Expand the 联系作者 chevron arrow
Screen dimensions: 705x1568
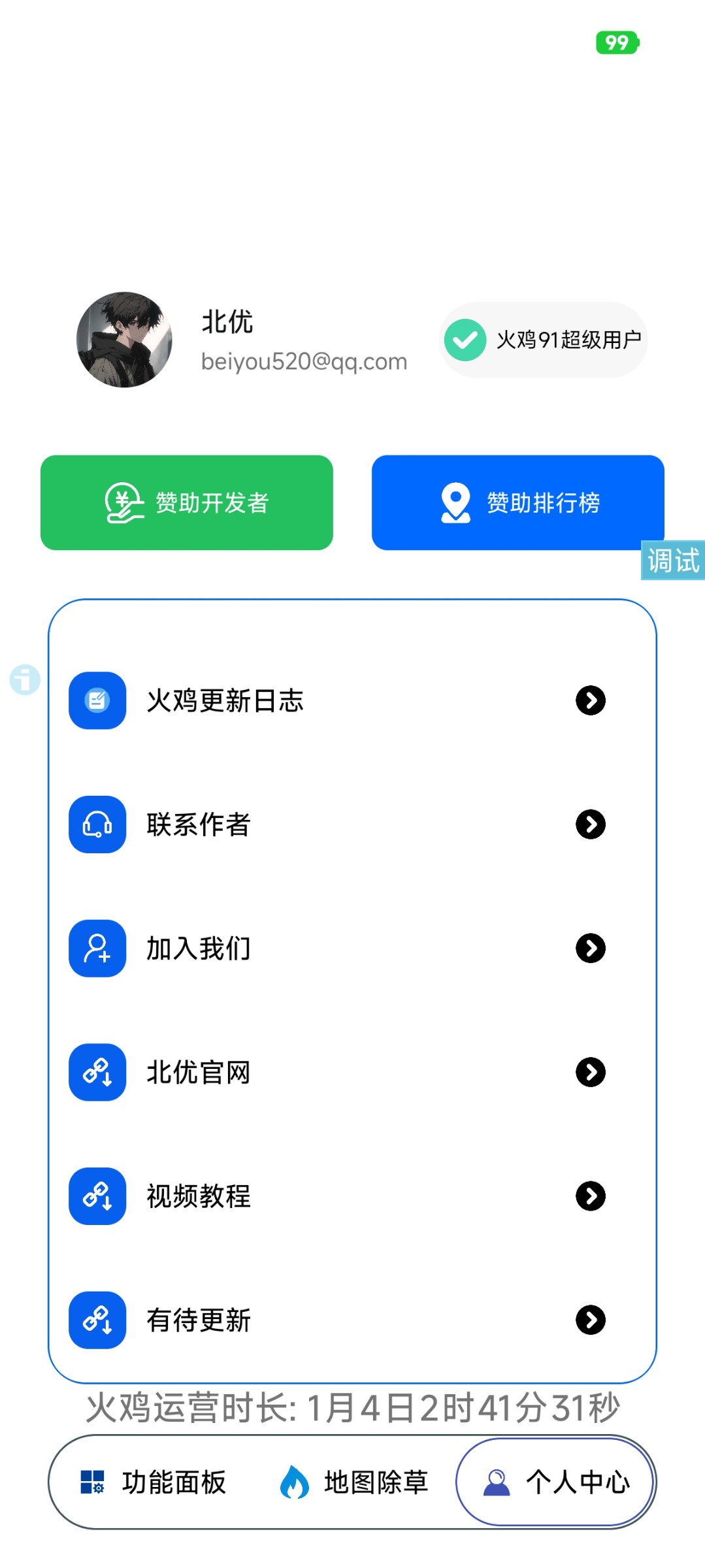point(590,825)
